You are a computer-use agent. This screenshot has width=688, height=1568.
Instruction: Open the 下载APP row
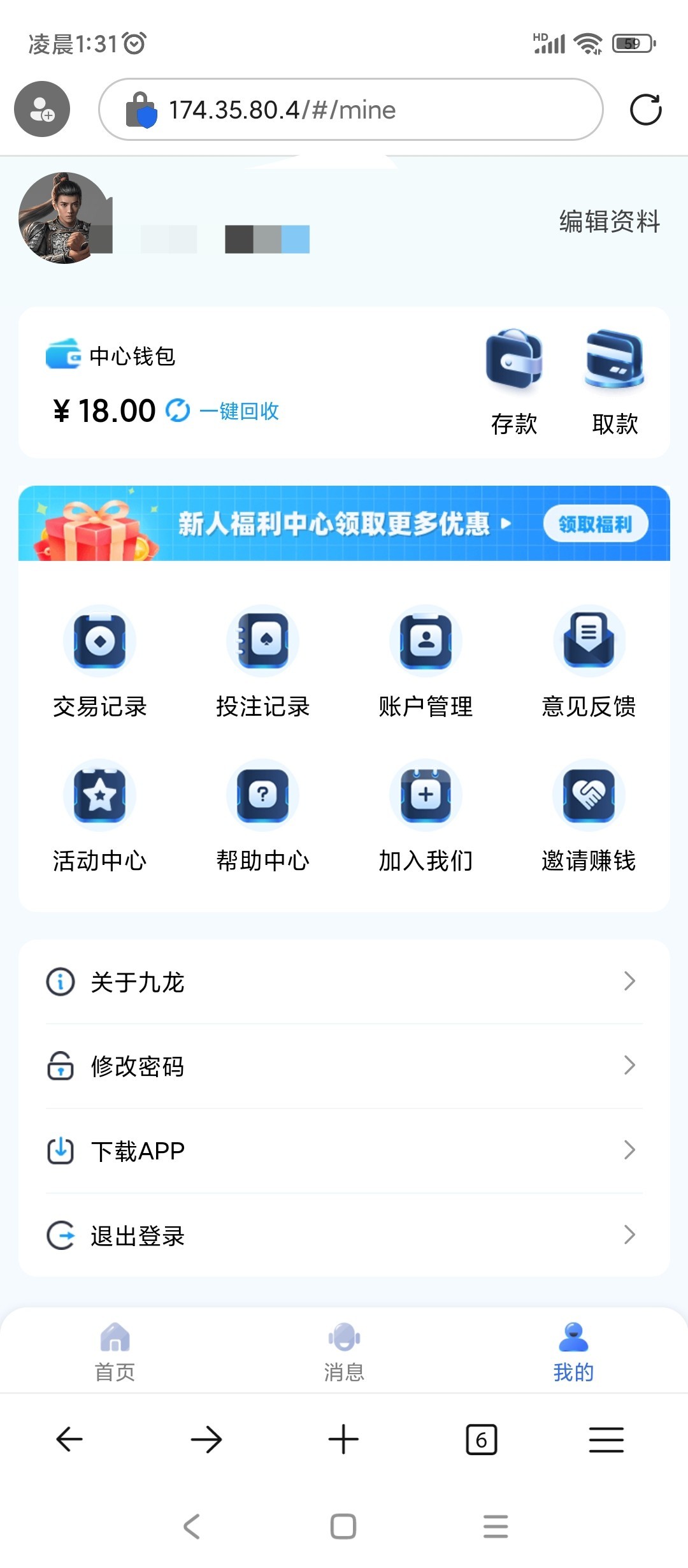pos(344,1151)
